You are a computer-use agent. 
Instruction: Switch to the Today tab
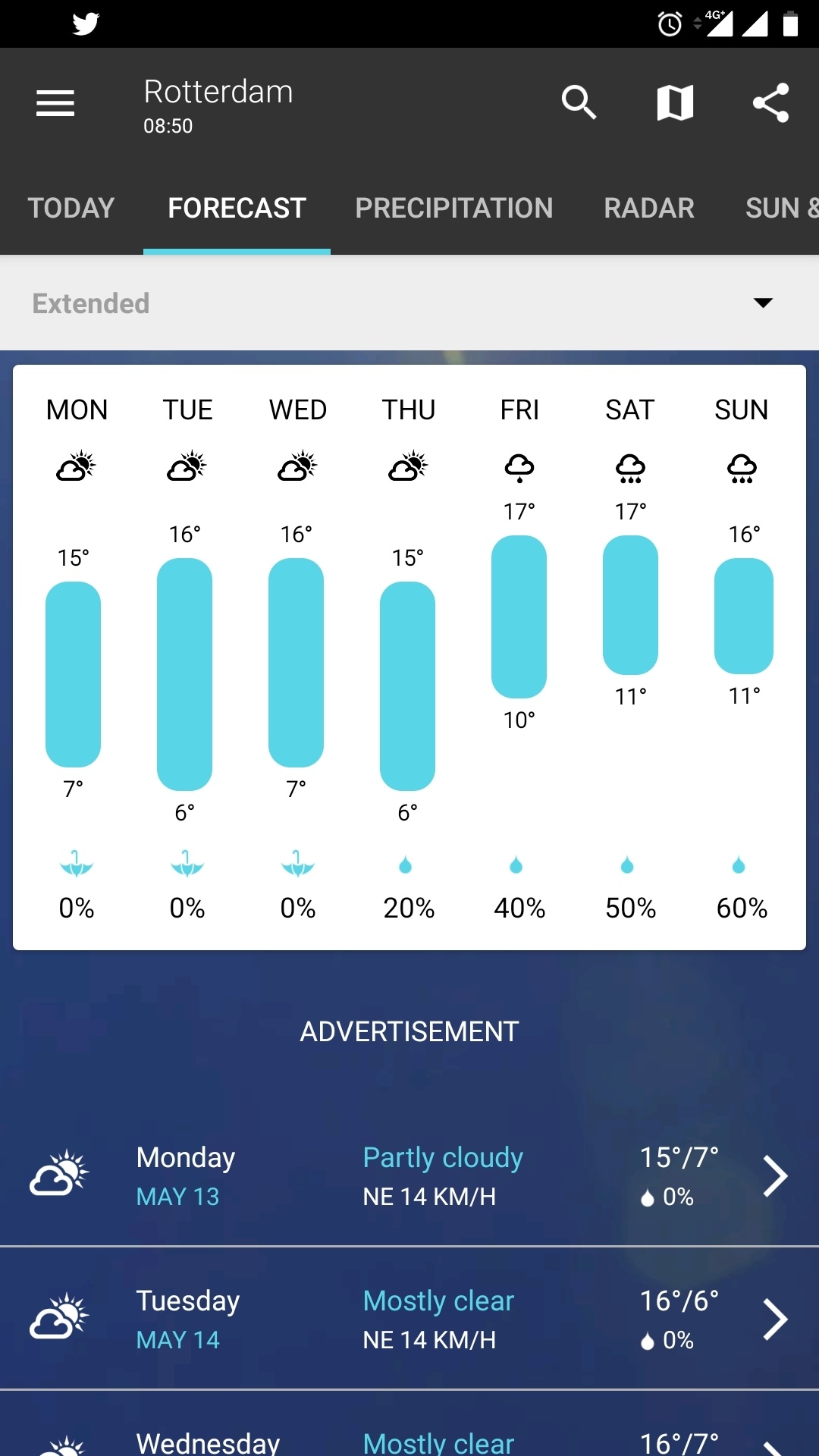click(71, 208)
